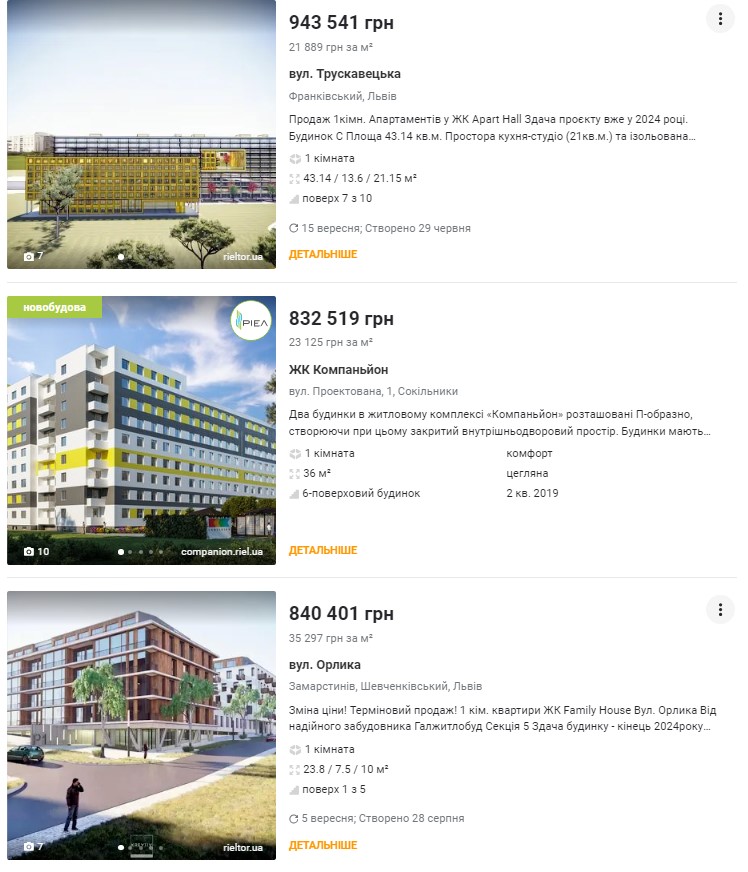748x872 pixels.
Task: View details of ЖК Компаньйон via ДЕТАЛЬНІШЕ
Action: (323, 550)
